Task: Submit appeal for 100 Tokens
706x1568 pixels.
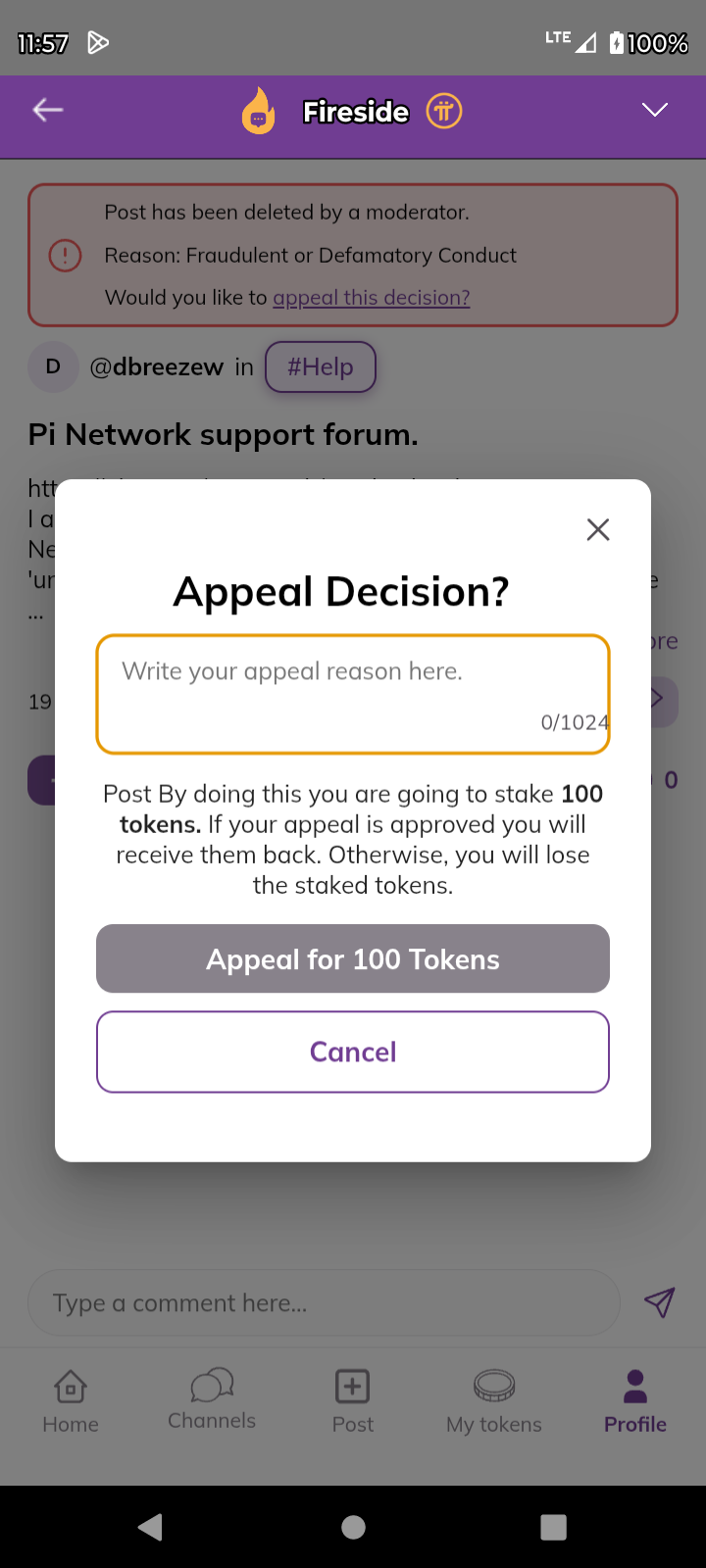Action: [x=353, y=958]
